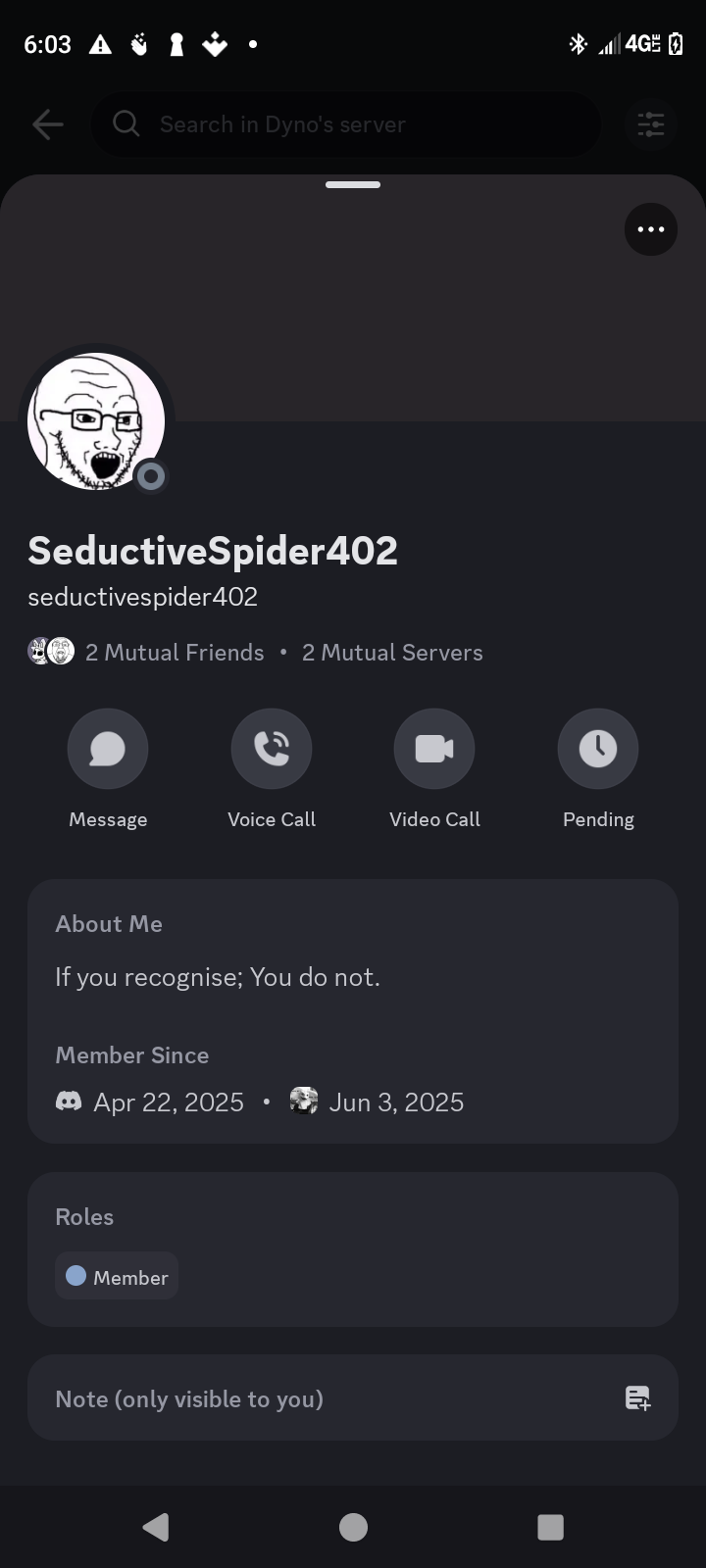Open the add-note icon in the Note section

click(638, 1398)
